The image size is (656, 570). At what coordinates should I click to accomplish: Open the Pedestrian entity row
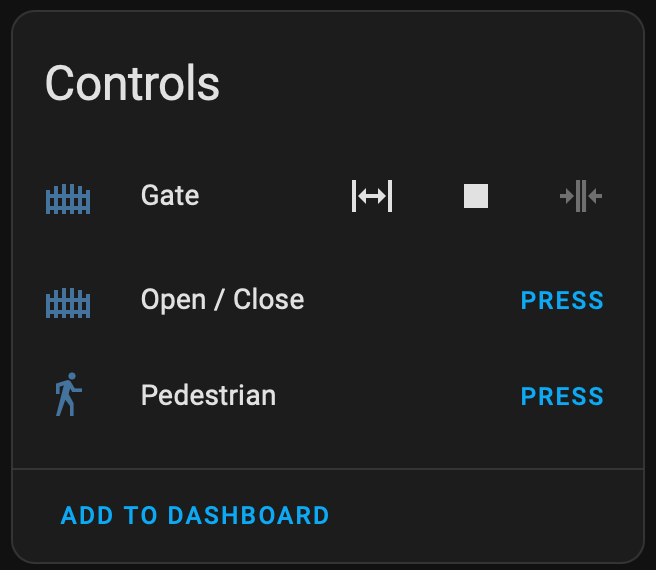point(208,396)
